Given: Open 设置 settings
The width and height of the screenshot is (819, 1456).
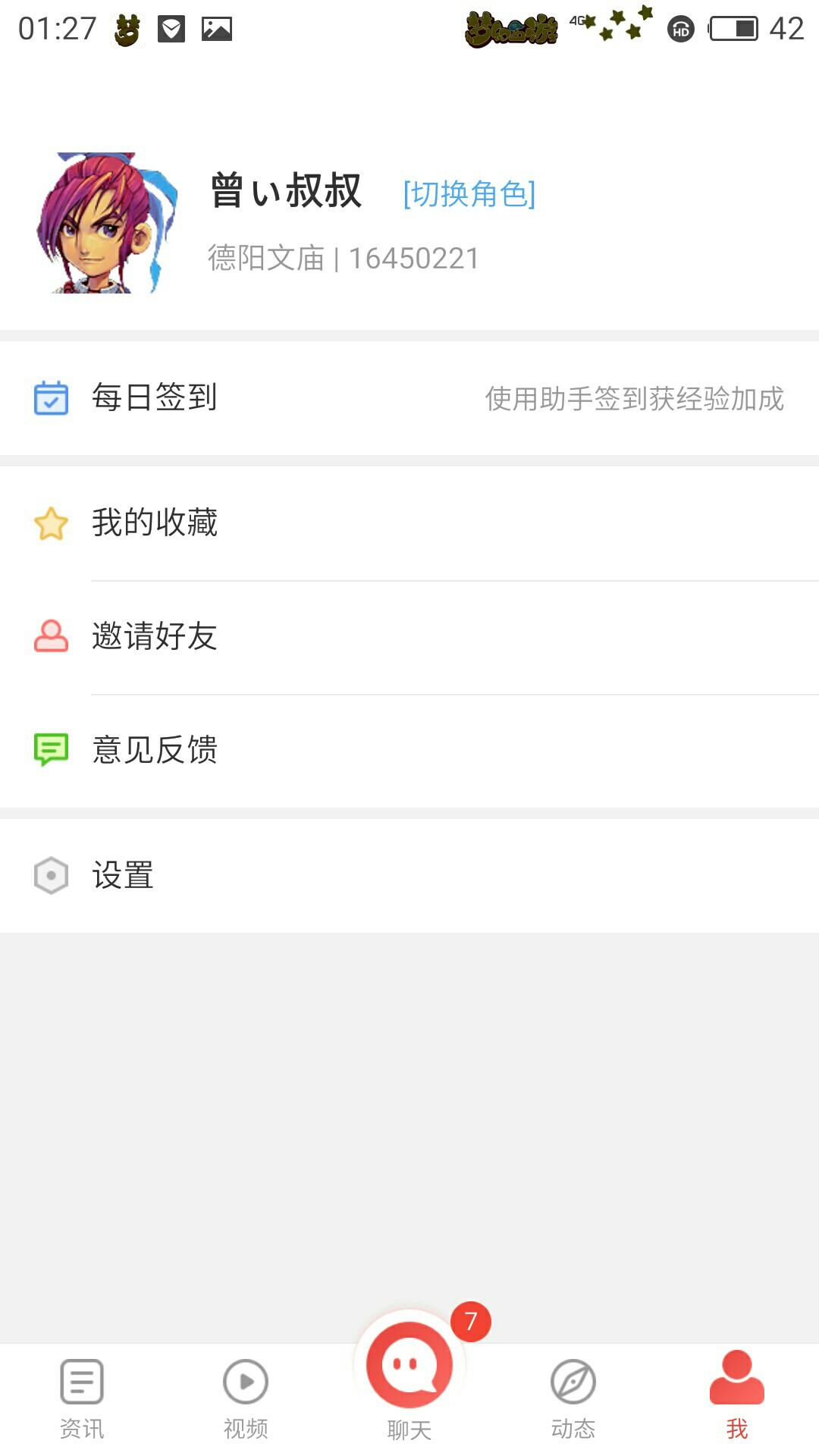Looking at the screenshot, I should point(409,876).
